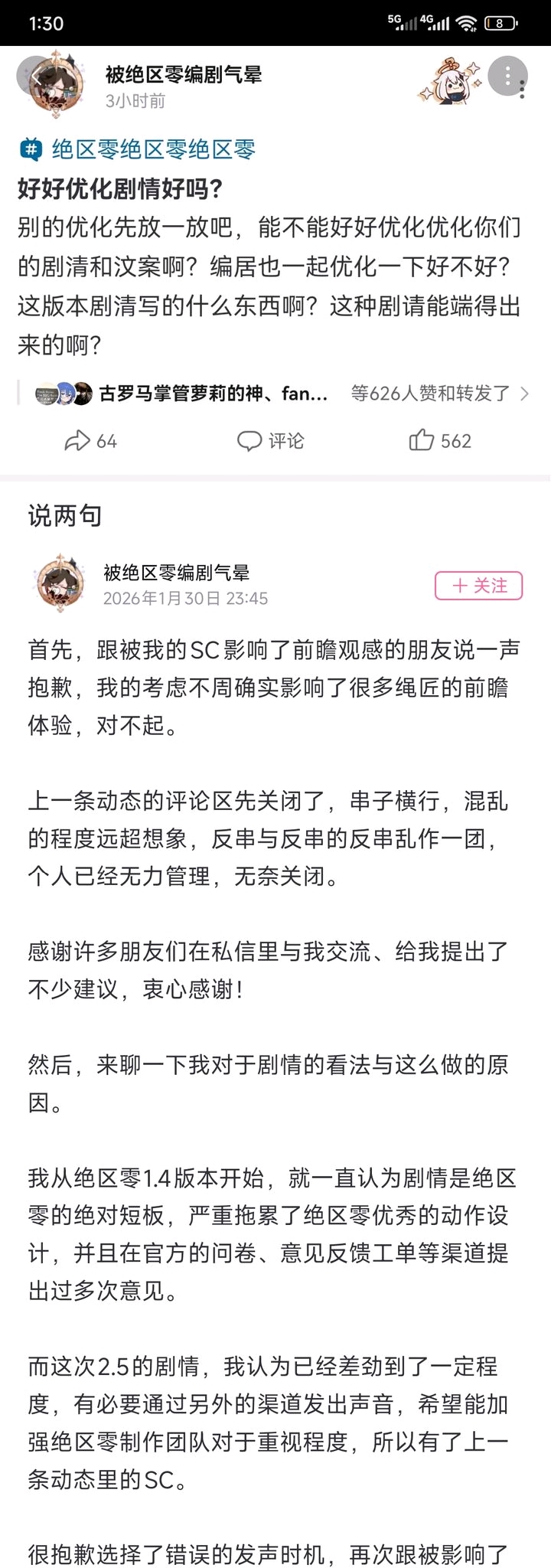Go back using the round back arrow
The width and height of the screenshot is (551, 1568).
(34, 76)
